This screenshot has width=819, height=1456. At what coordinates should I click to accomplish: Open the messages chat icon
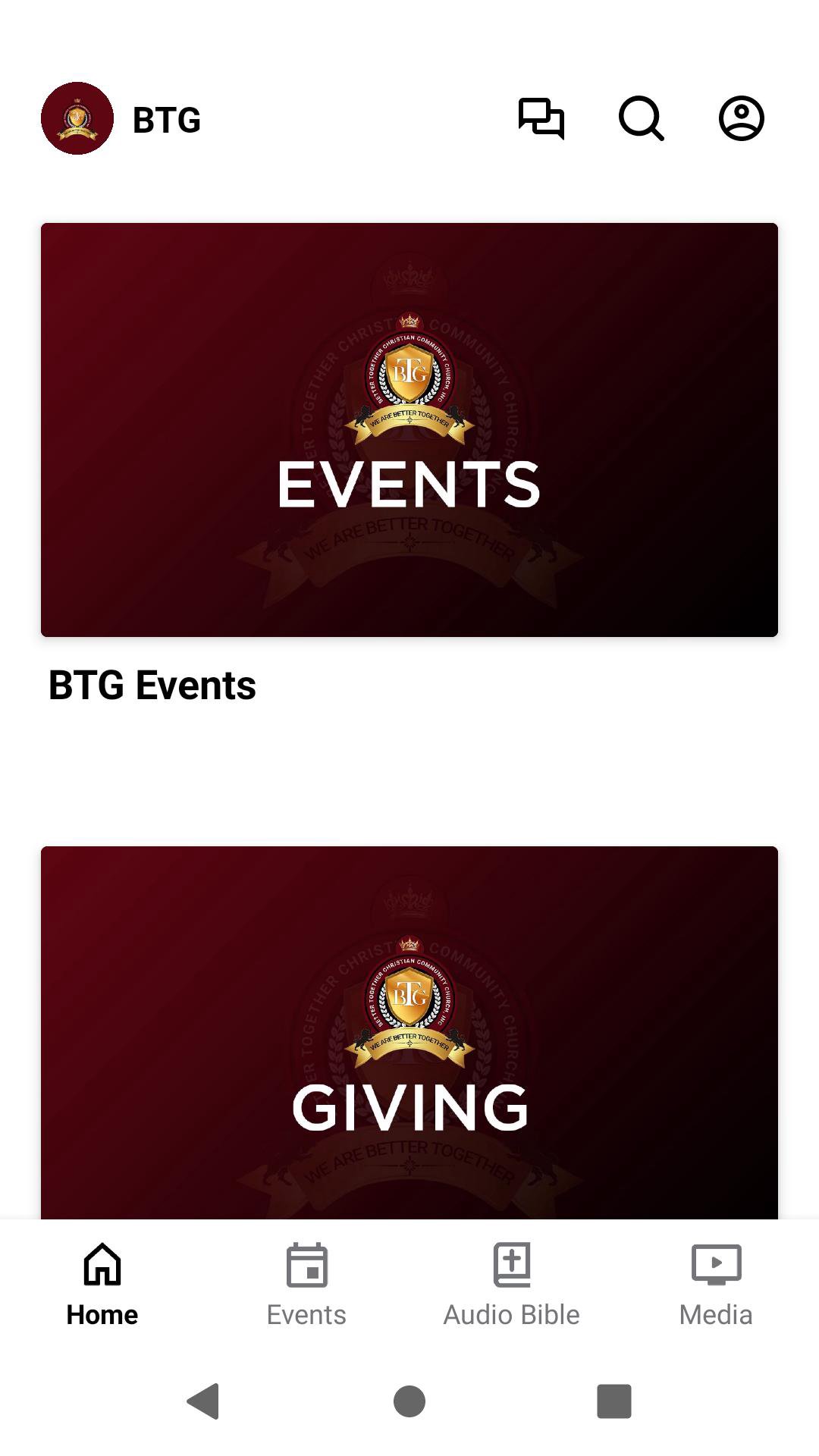click(x=541, y=119)
